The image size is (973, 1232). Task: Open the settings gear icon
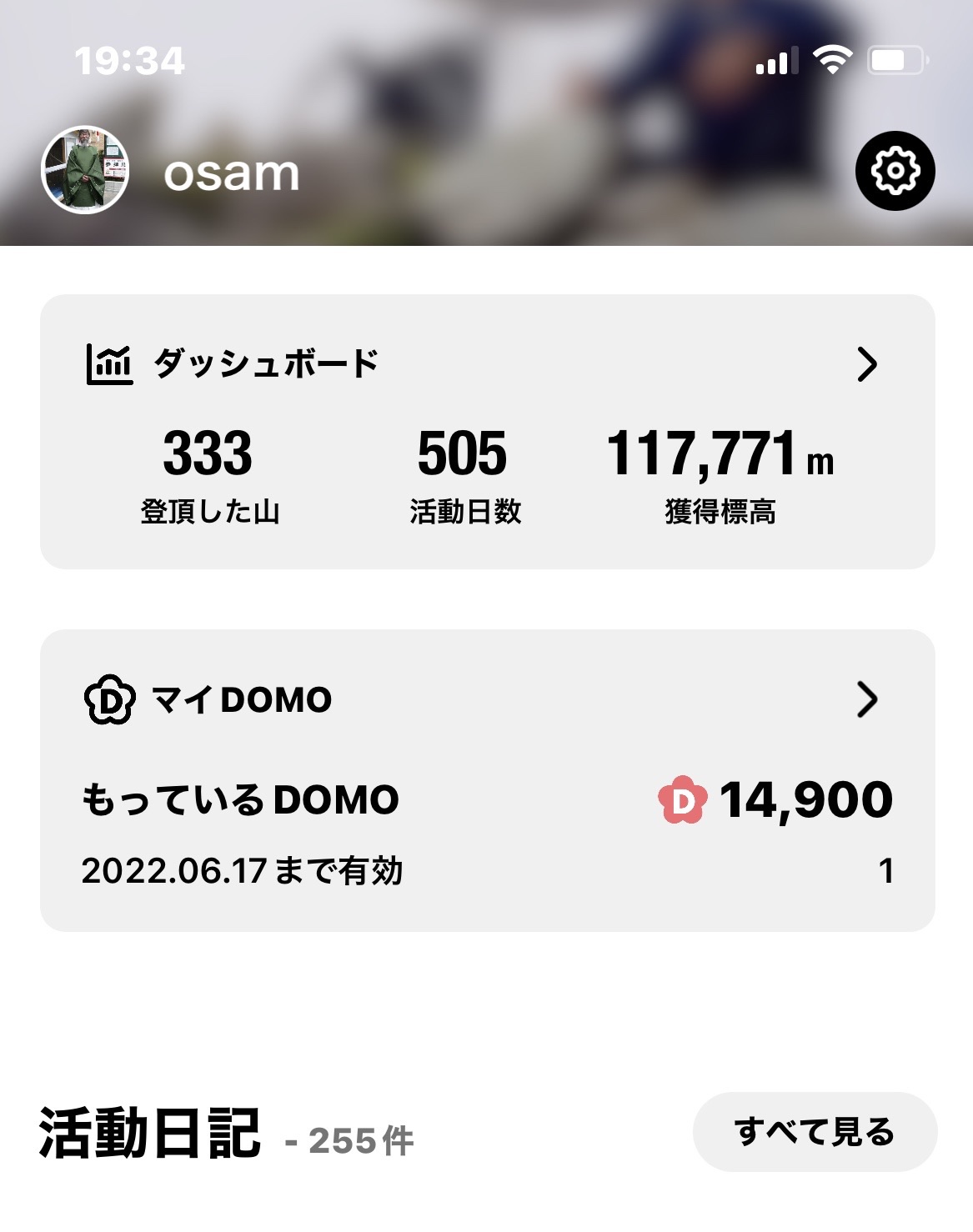point(895,171)
